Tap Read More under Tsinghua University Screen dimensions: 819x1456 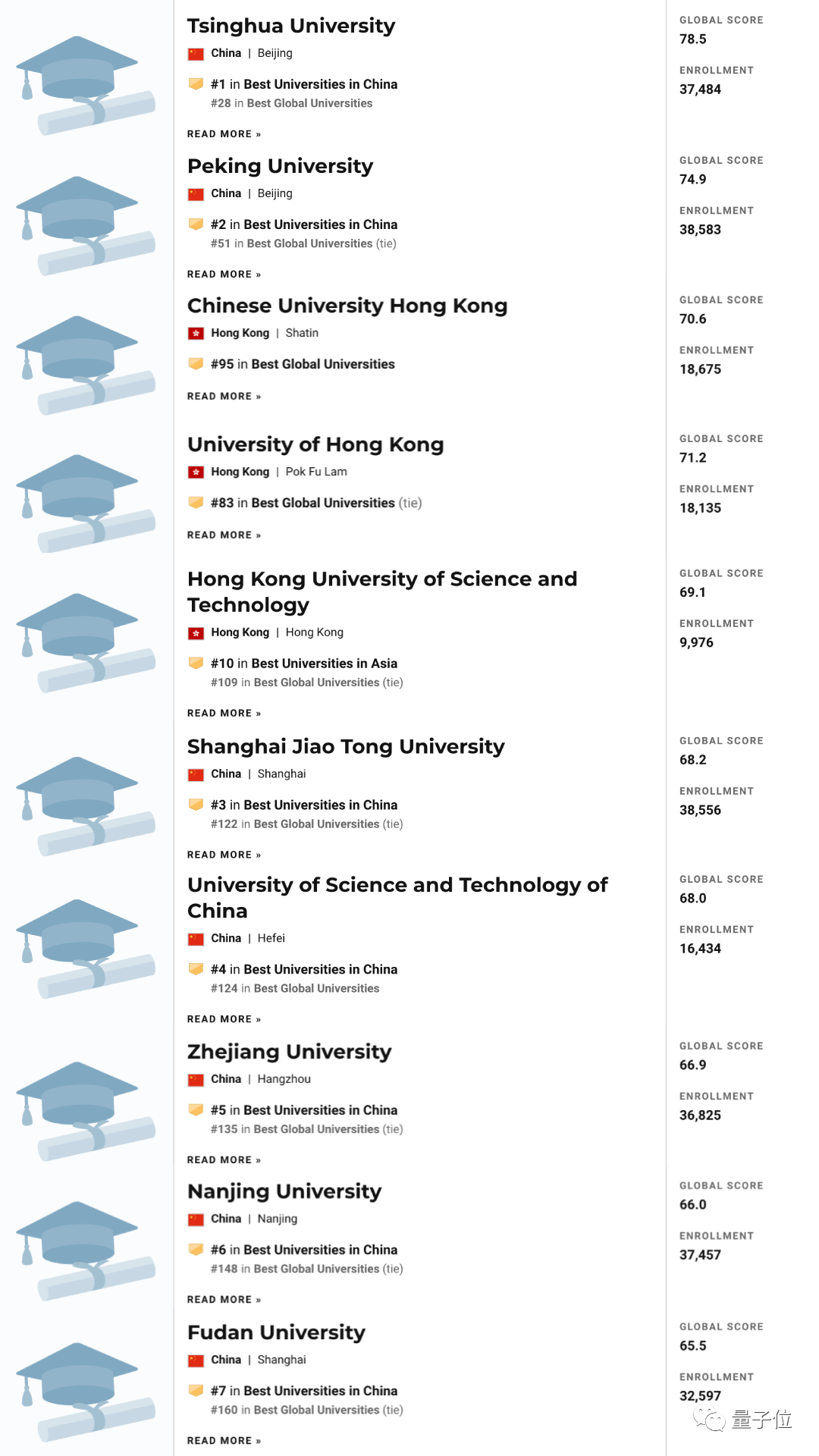pos(224,134)
